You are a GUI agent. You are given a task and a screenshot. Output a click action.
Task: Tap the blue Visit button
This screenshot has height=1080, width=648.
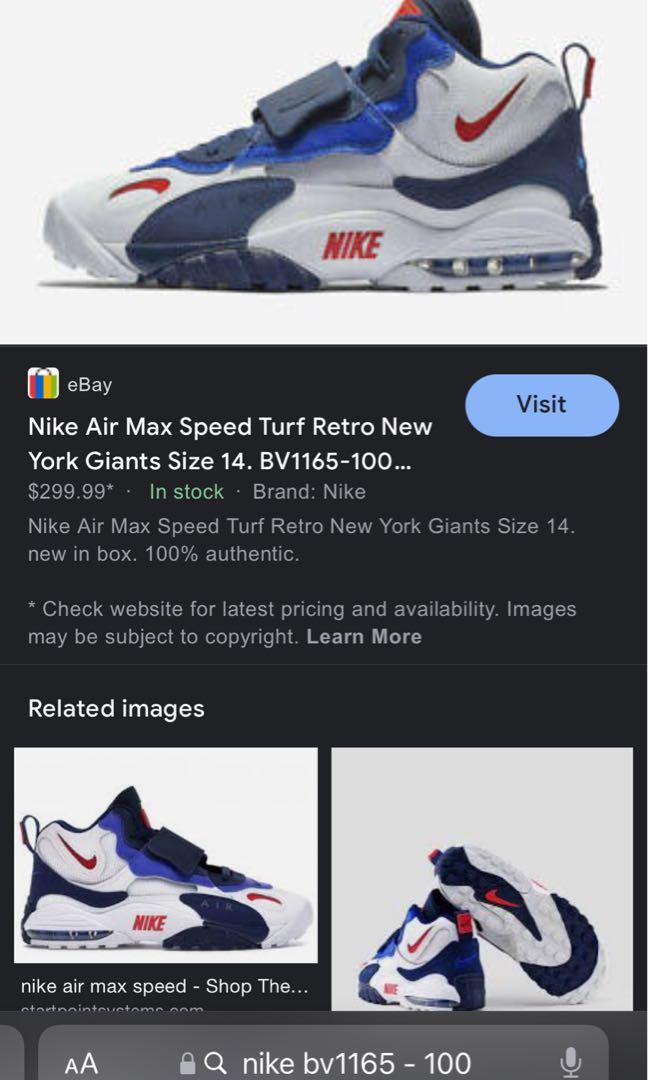(542, 405)
